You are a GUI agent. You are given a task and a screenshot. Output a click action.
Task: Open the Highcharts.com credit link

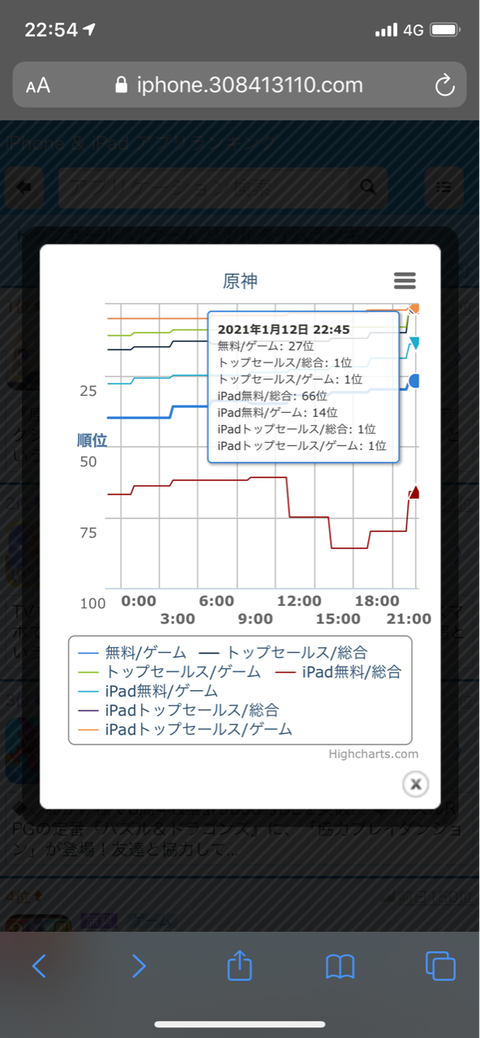coord(373,754)
